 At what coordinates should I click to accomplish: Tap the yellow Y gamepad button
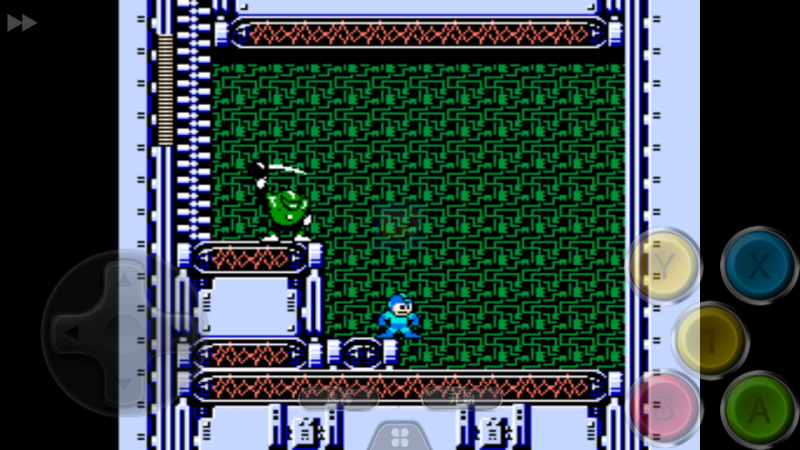coord(664,265)
